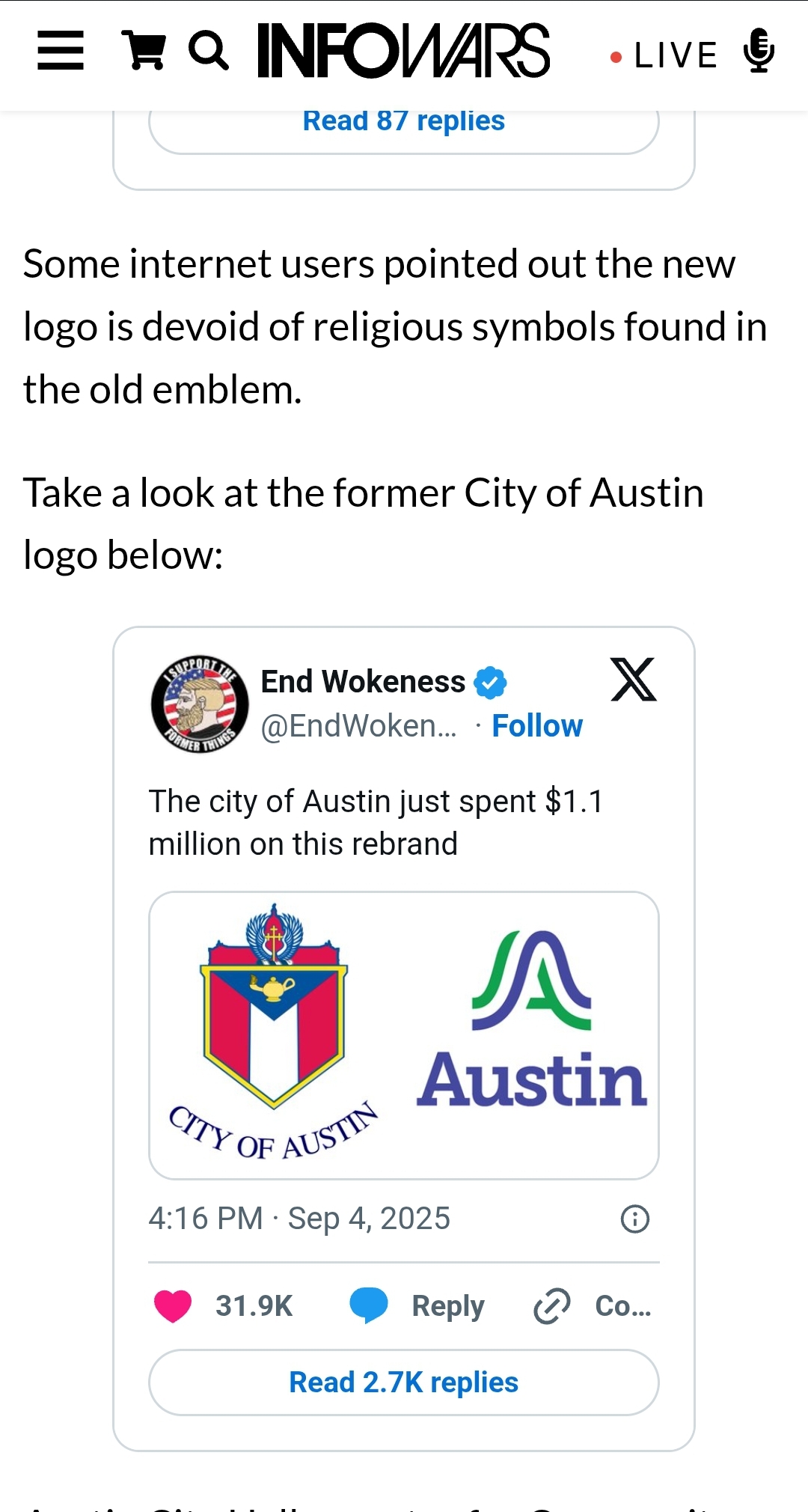Viewport: 808px width, 1512px height.
Task: Open the tweet on X
Action: click(633, 680)
